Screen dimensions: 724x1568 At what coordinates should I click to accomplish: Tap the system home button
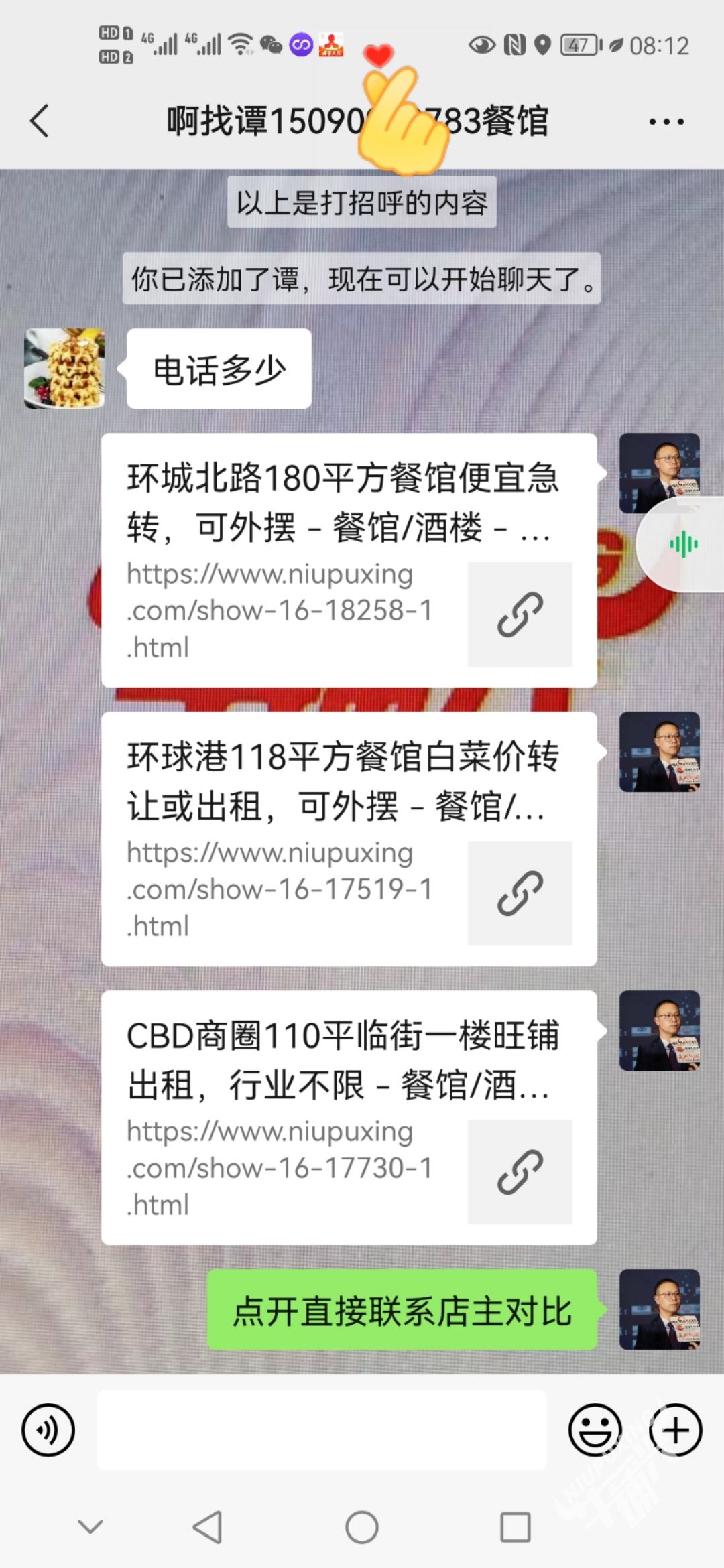362,1527
